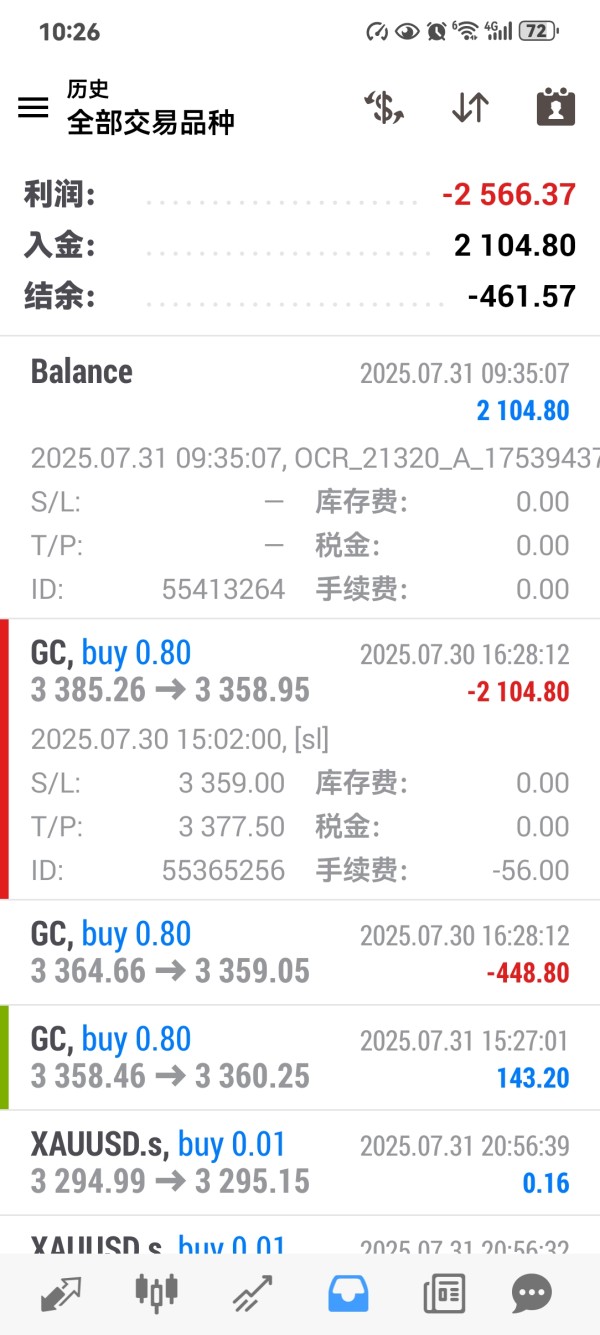This screenshot has width=600, height=1335.
Task: Select the History inbox tab
Action: pos(348,1293)
